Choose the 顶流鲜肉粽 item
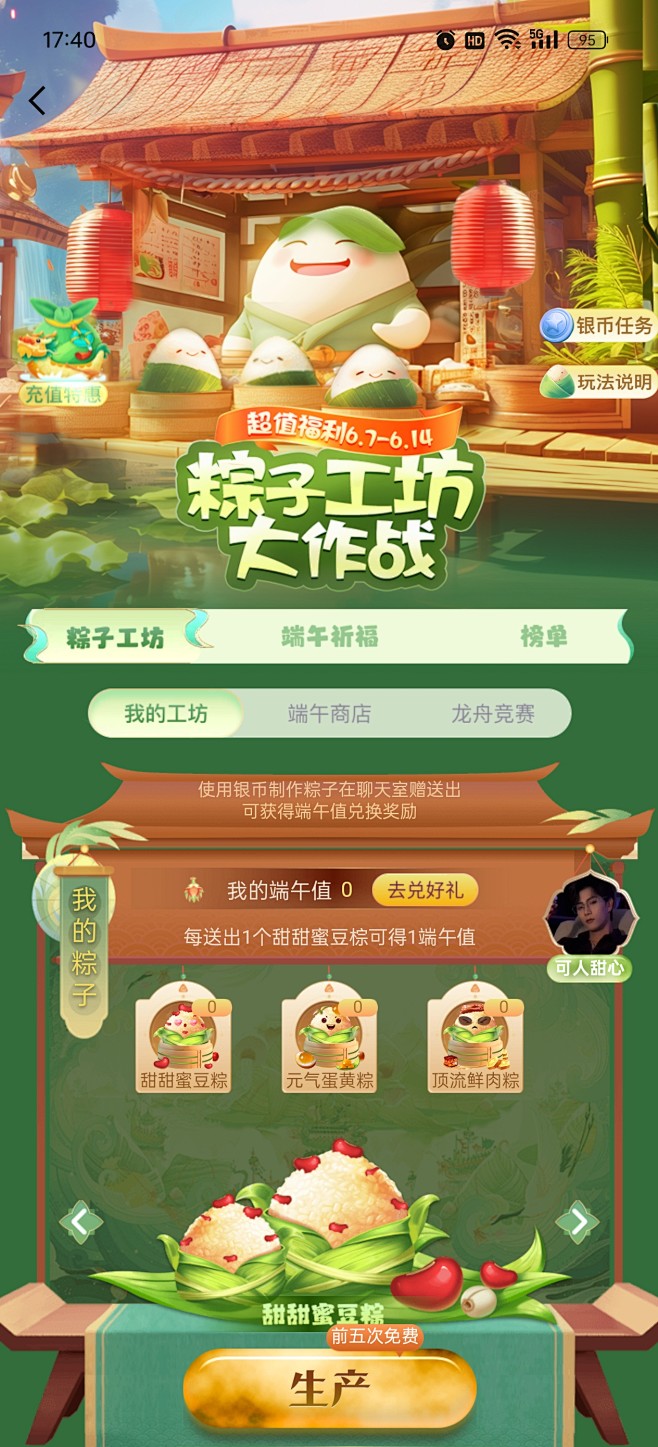Viewport: 658px width, 1447px height. pos(475,1040)
